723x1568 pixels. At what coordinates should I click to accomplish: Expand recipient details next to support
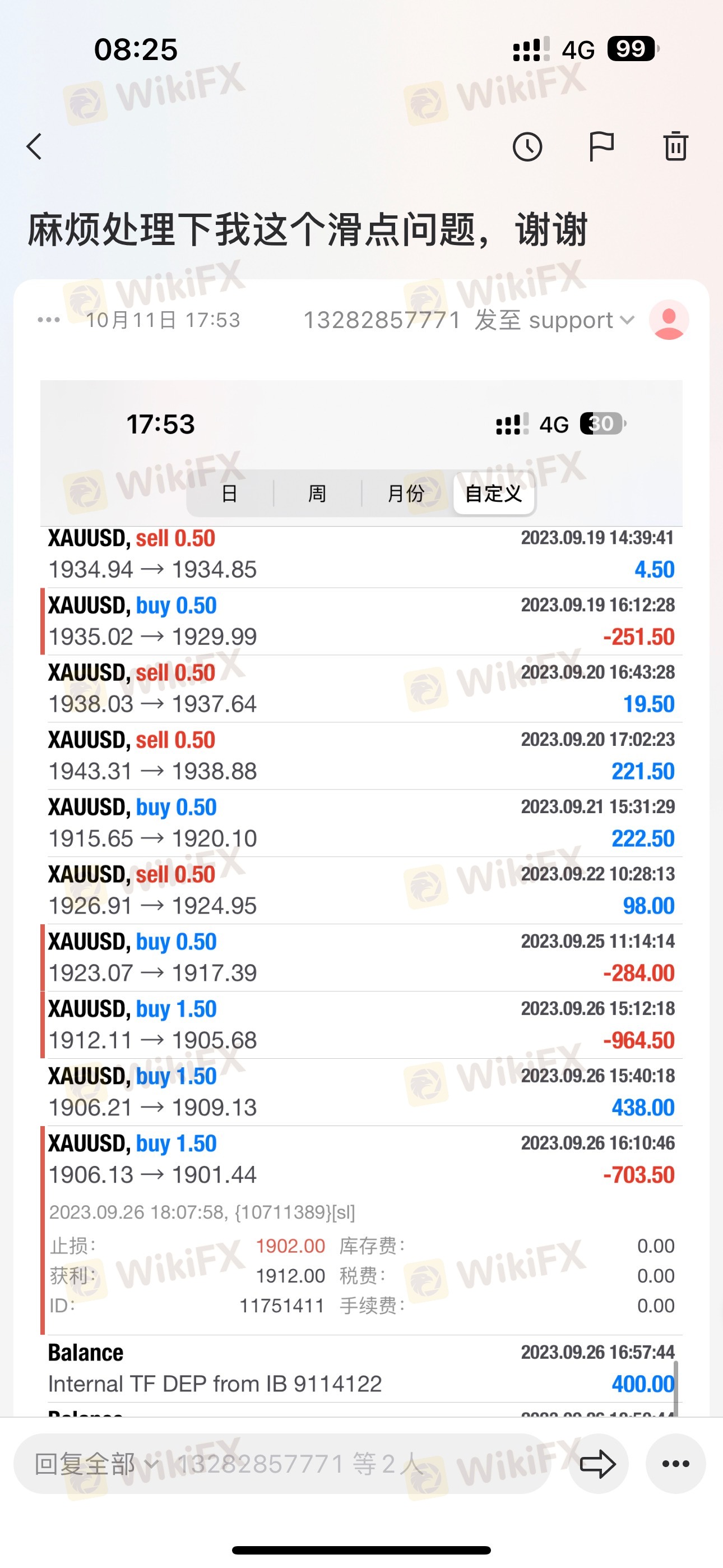(x=627, y=320)
